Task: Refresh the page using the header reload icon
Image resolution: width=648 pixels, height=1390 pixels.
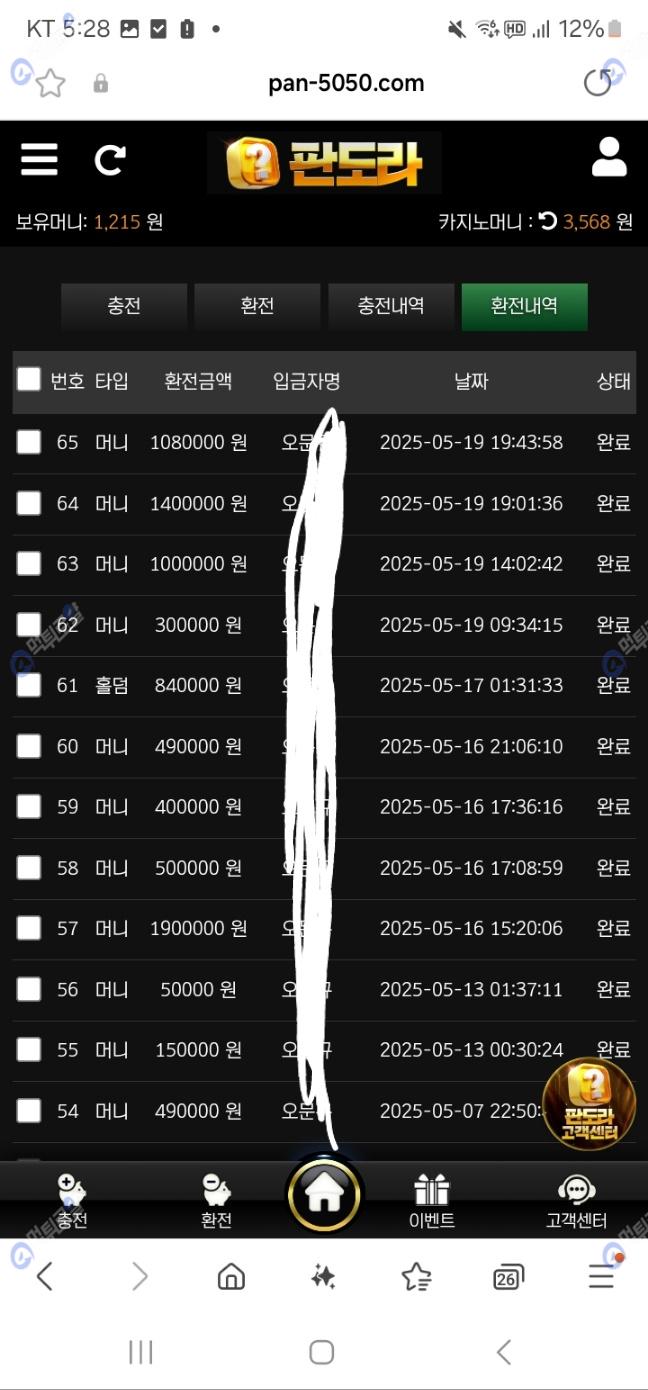Action: [110, 160]
